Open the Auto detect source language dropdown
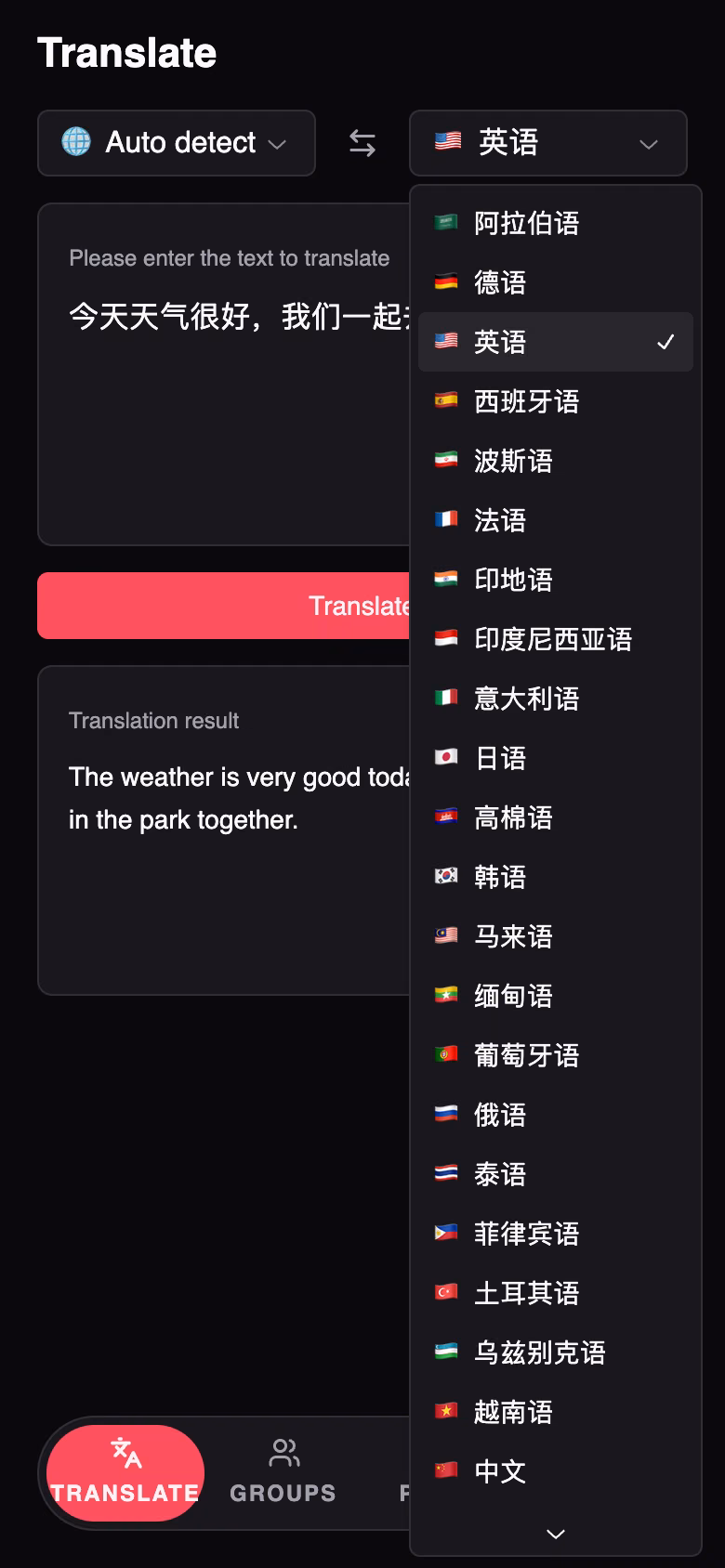The image size is (725, 1568). (177, 143)
